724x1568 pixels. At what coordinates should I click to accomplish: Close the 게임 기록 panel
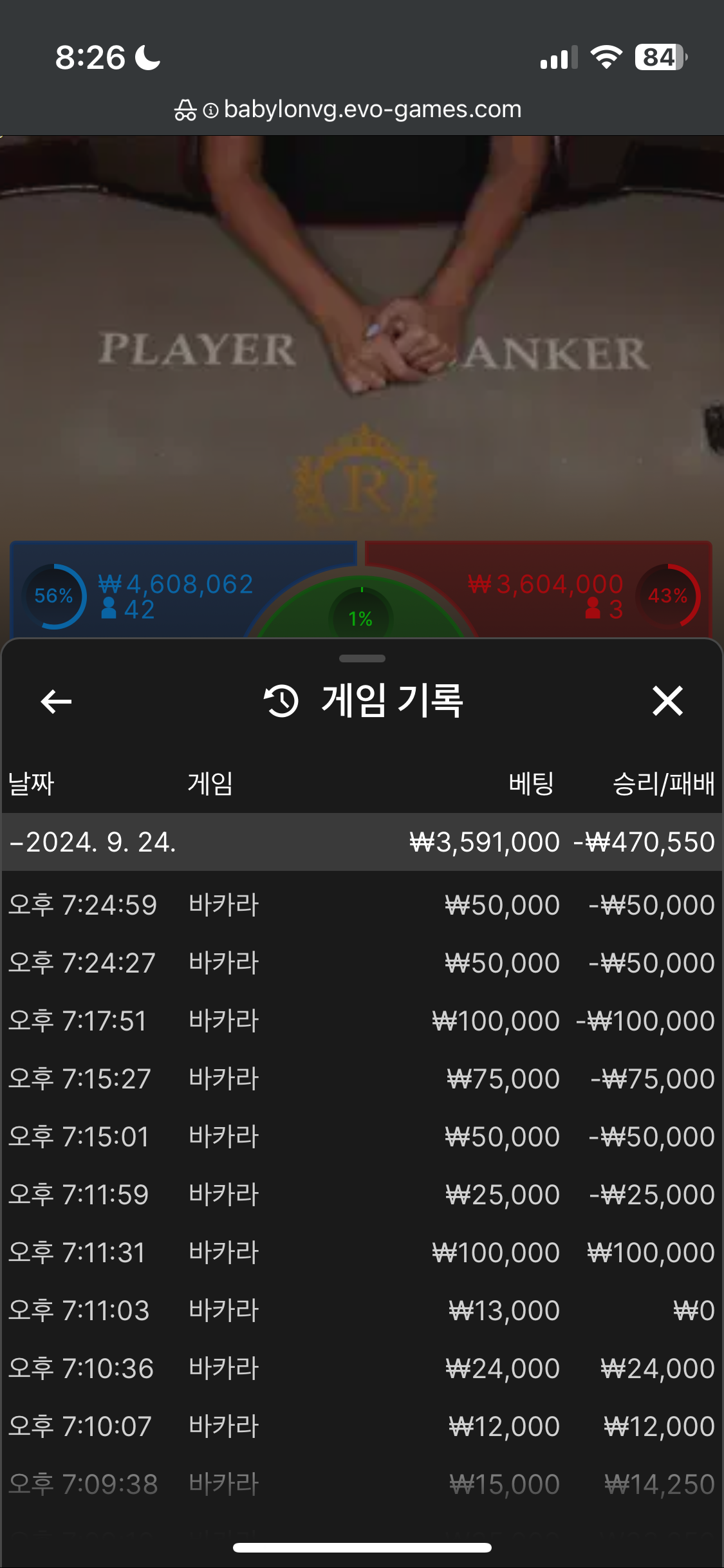tap(667, 701)
